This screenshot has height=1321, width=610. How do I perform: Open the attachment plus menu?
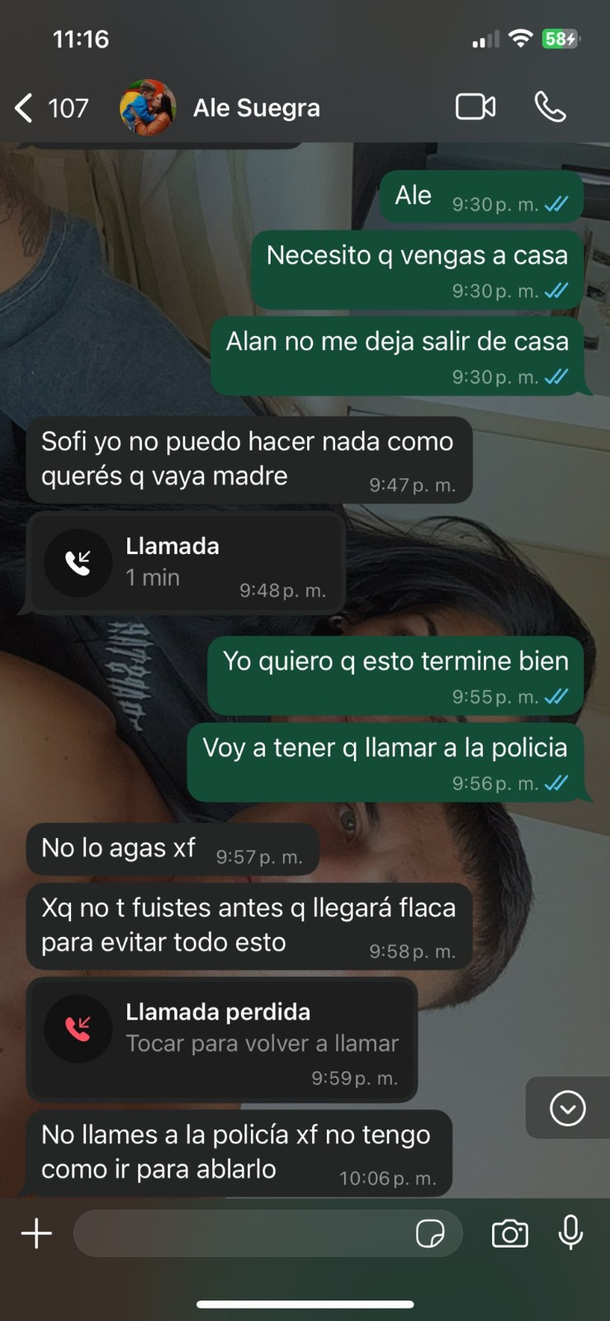point(36,1233)
